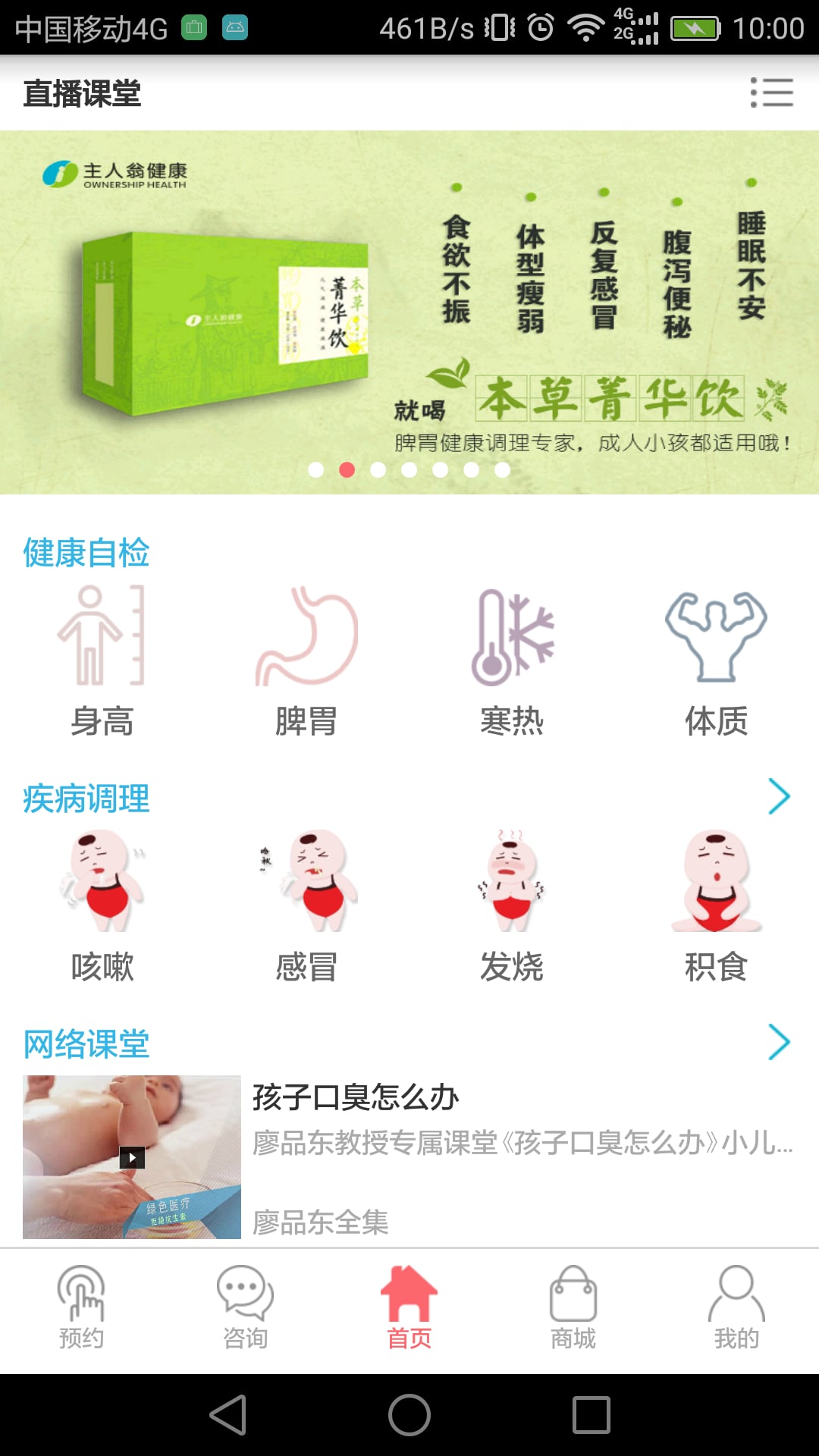Open the 商城 tab

click(573, 1307)
